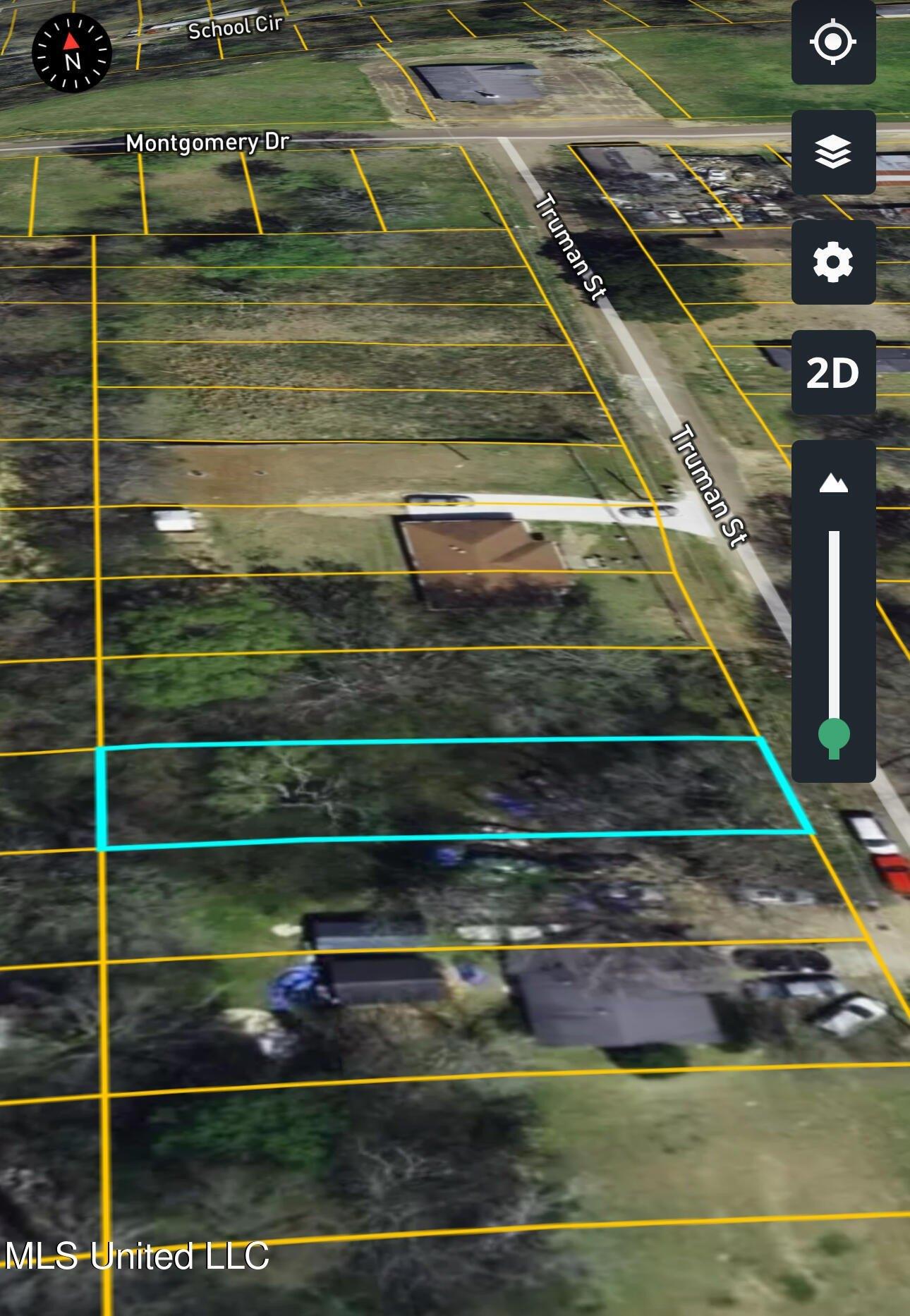Switch the map to 2D view
Image resolution: width=910 pixels, height=1316 pixels.
tap(833, 372)
